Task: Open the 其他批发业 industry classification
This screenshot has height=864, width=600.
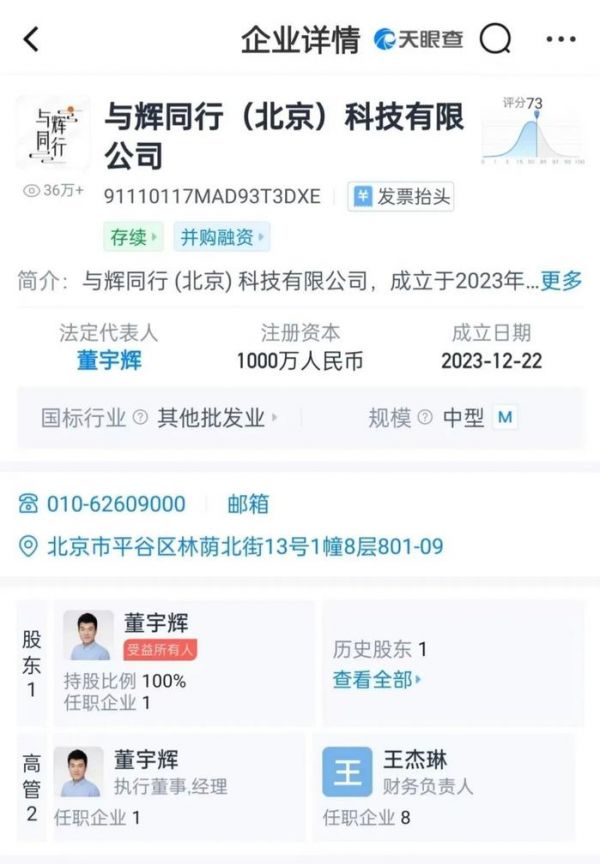Action: [x=217, y=418]
